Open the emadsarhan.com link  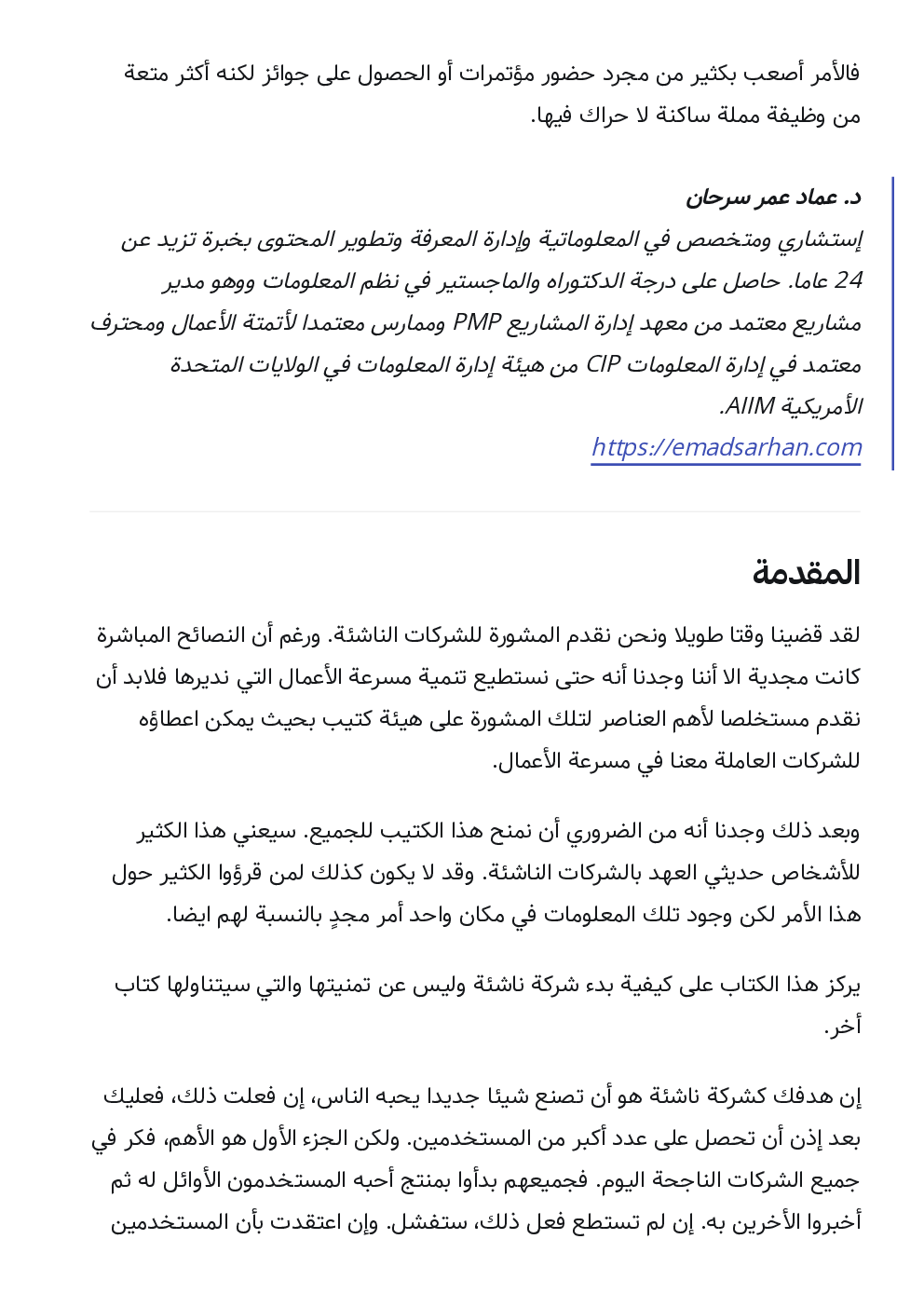(727, 447)
